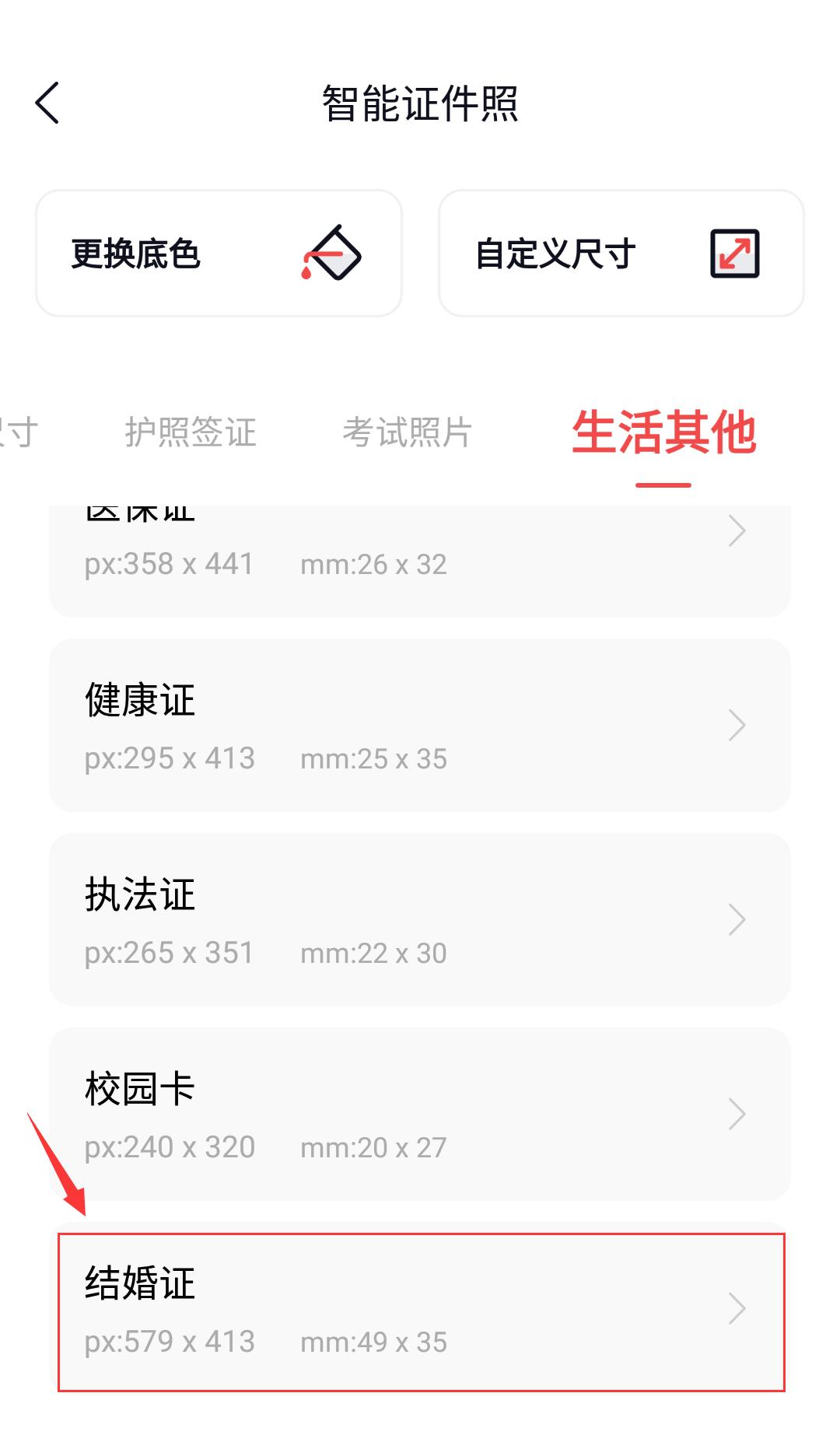Tap the back arrow at top left
This screenshot has width=840, height=1442.
tap(47, 103)
